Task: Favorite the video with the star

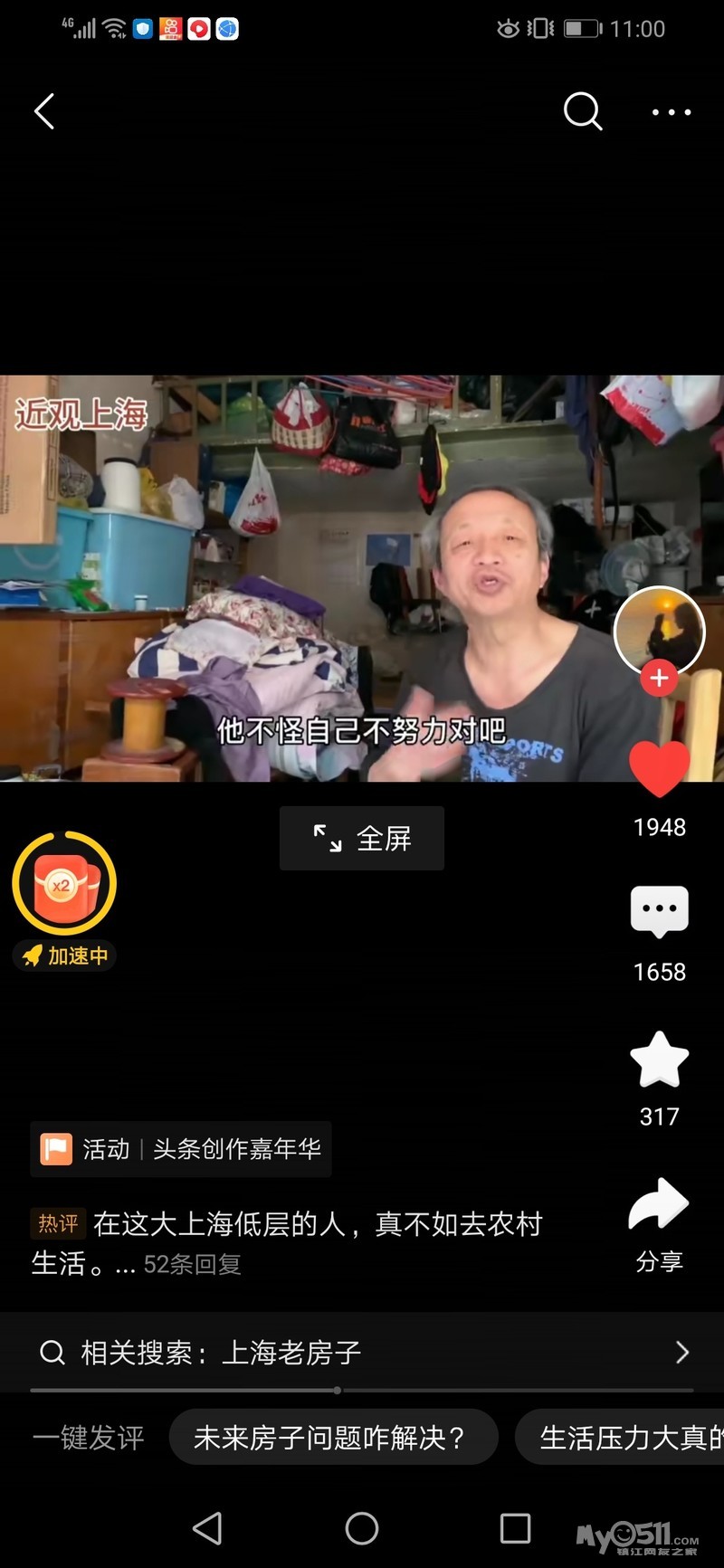Action: (659, 1060)
